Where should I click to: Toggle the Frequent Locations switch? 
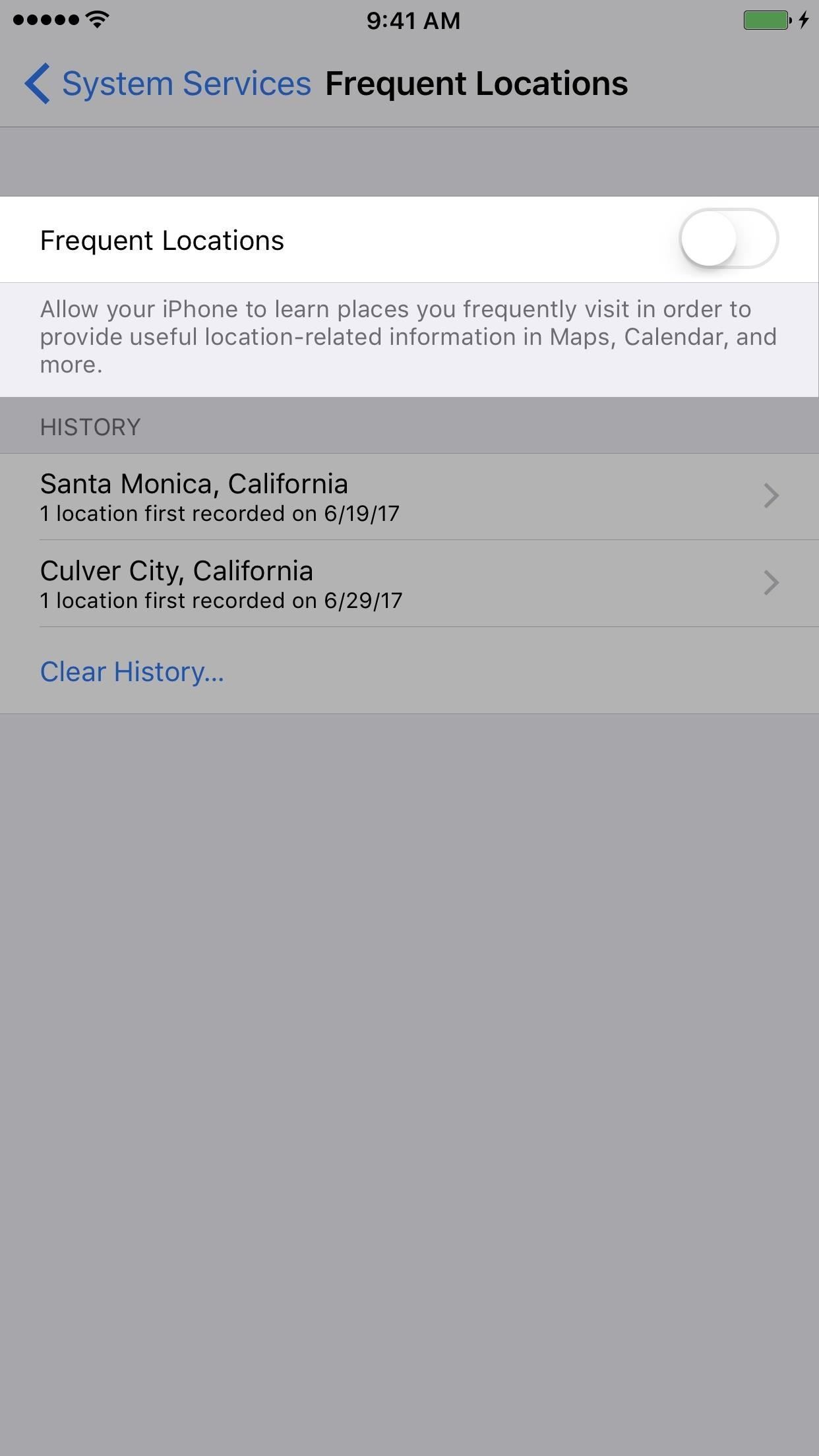(728, 239)
